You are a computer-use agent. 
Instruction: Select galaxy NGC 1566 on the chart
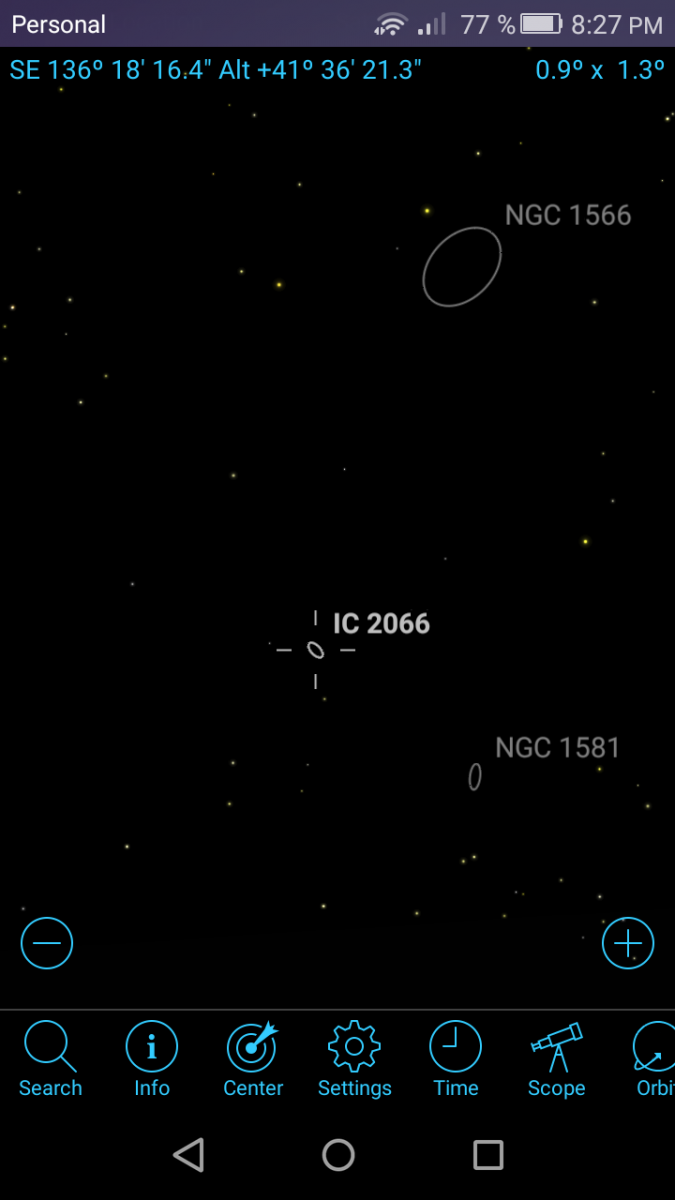[x=462, y=266]
